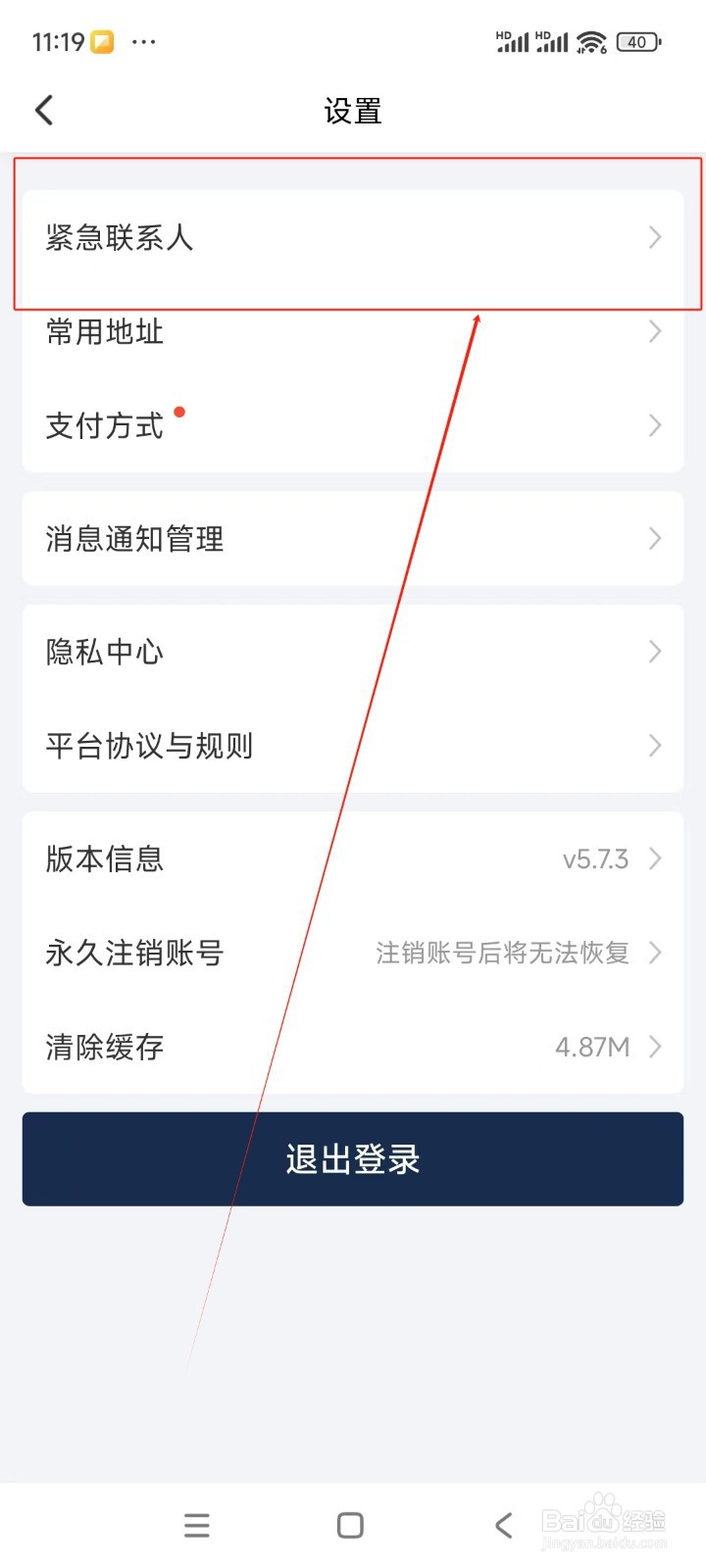This screenshot has width=706, height=1568.
Task: Tap 清除缓存 to clear 4.87M cache
Action: (353, 1046)
